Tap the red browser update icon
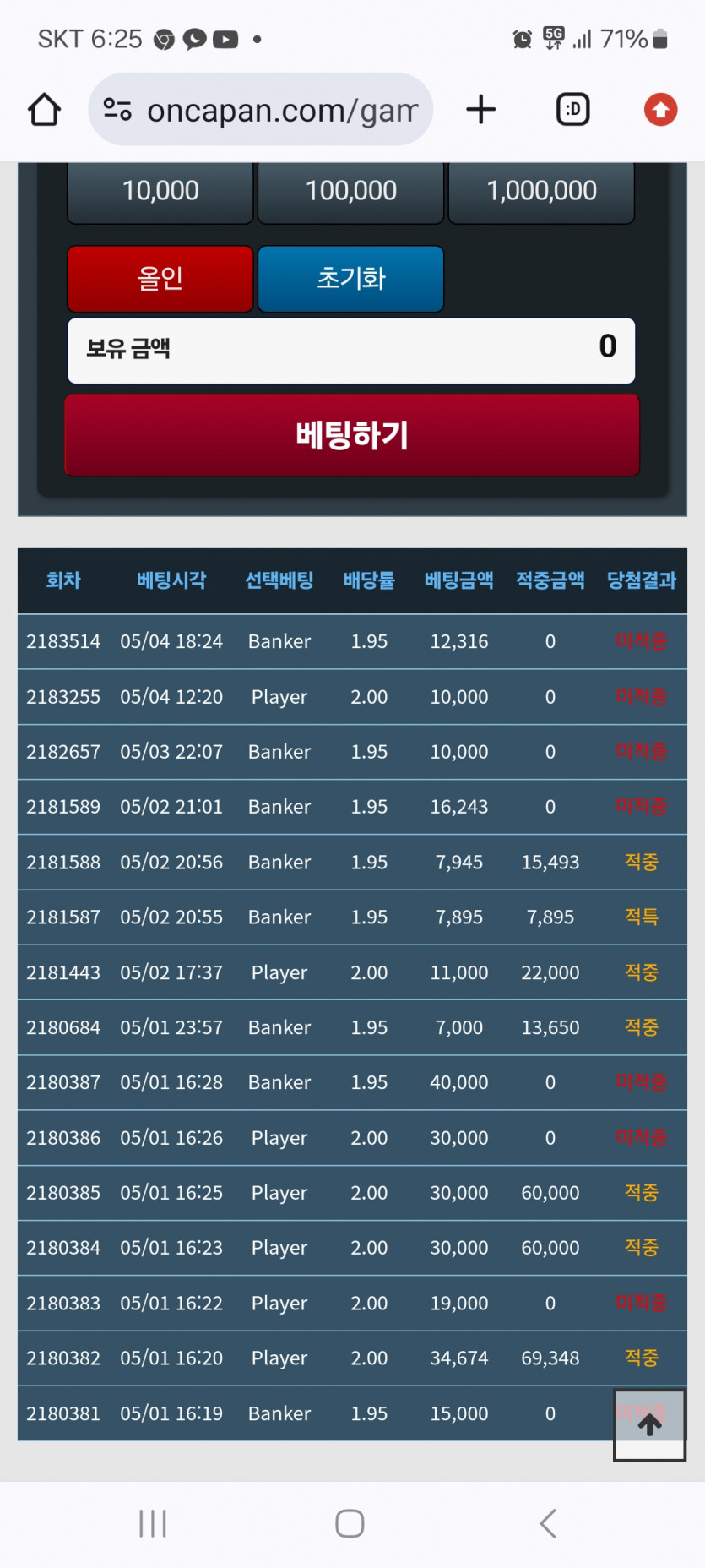705x1568 pixels. pyautogui.click(x=660, y=110)
